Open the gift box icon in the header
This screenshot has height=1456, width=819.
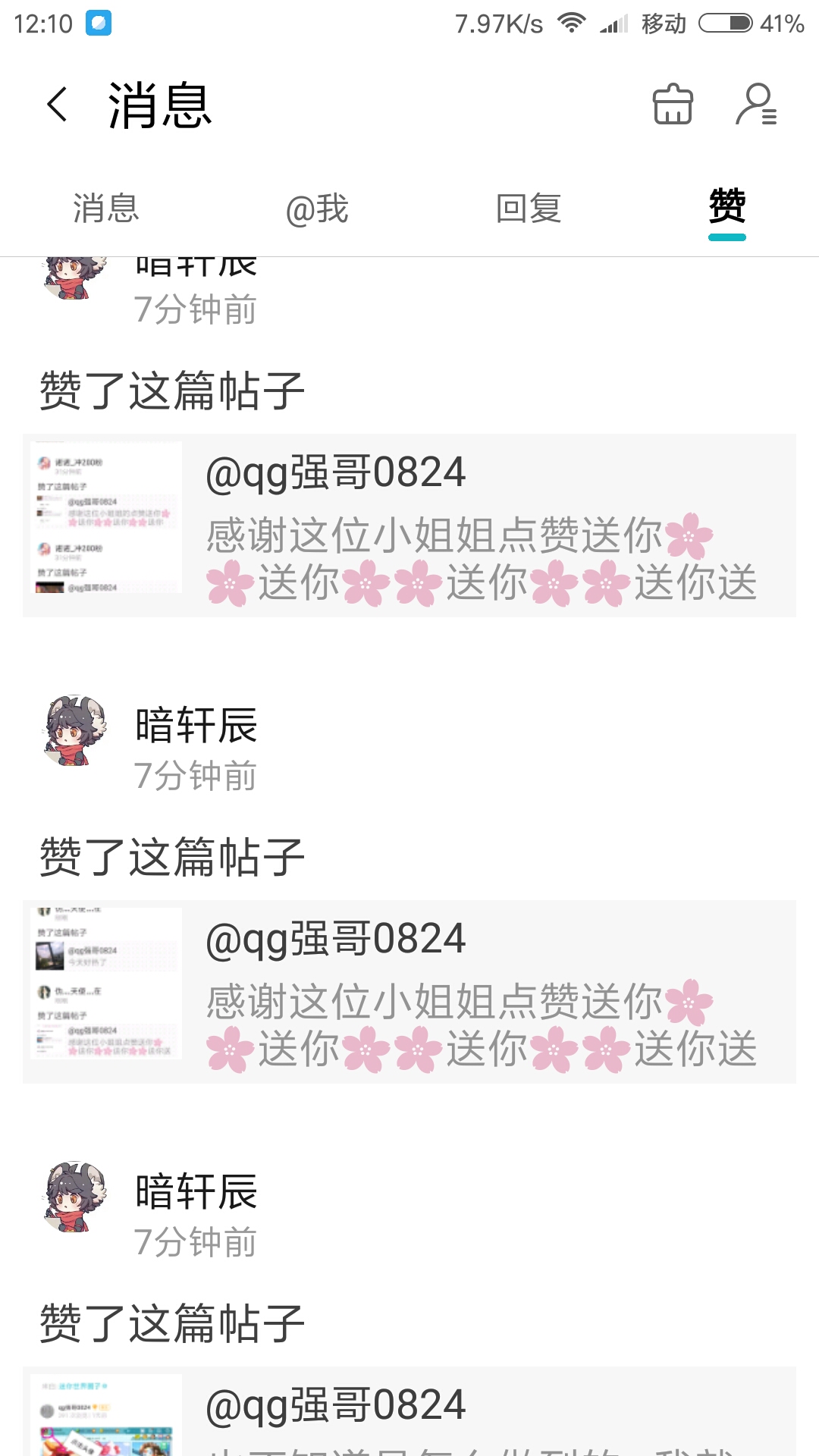673,104
